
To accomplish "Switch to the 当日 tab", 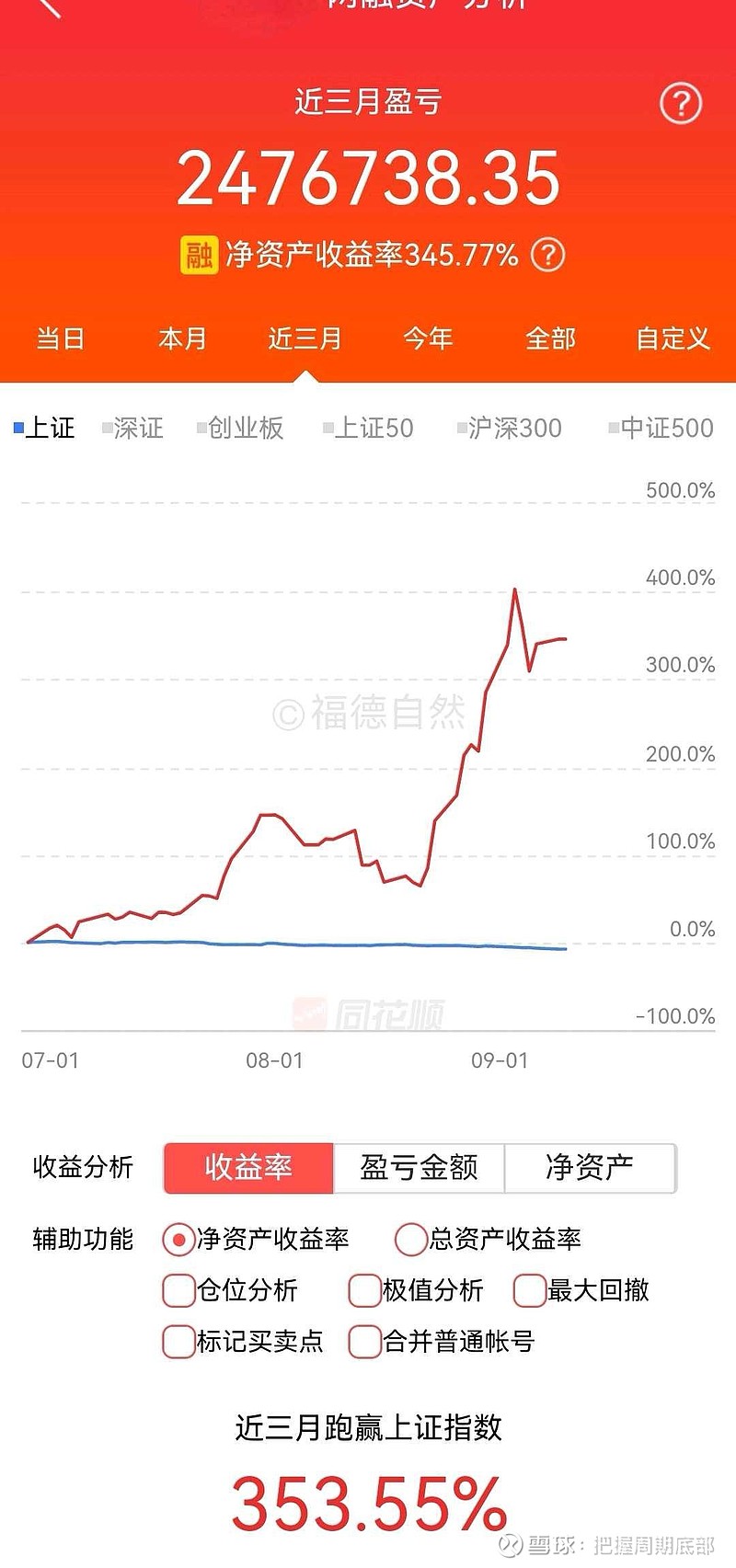I will click(61, 338).
